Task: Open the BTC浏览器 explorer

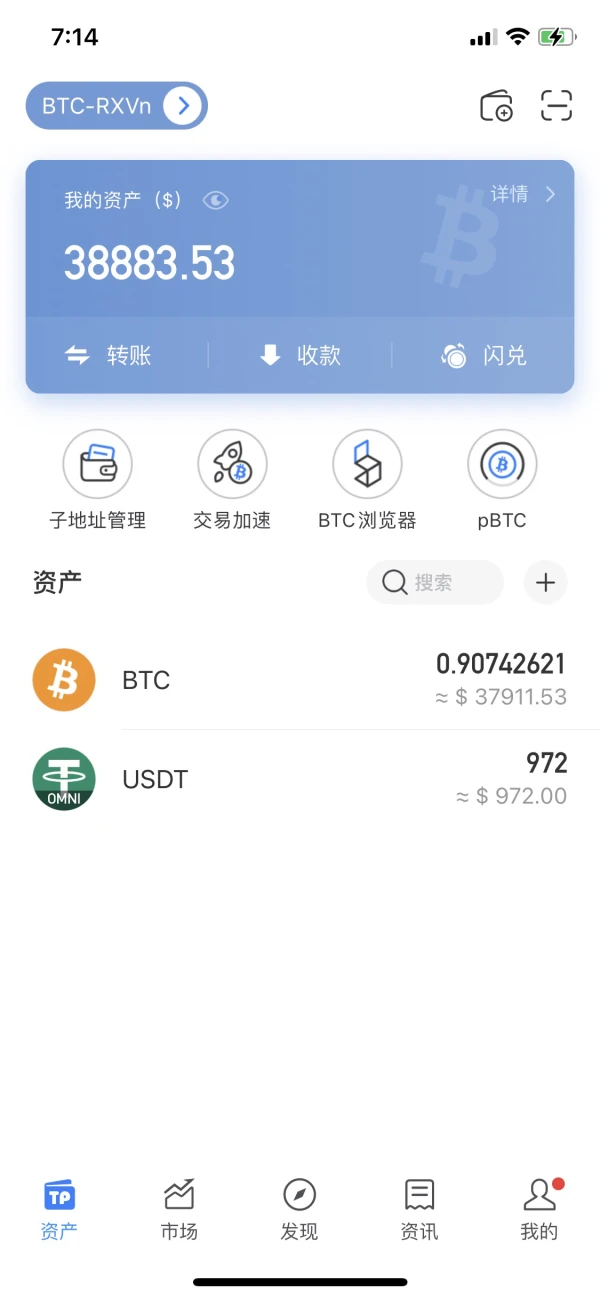Action: pyautogui.click(x=367, y=480)
